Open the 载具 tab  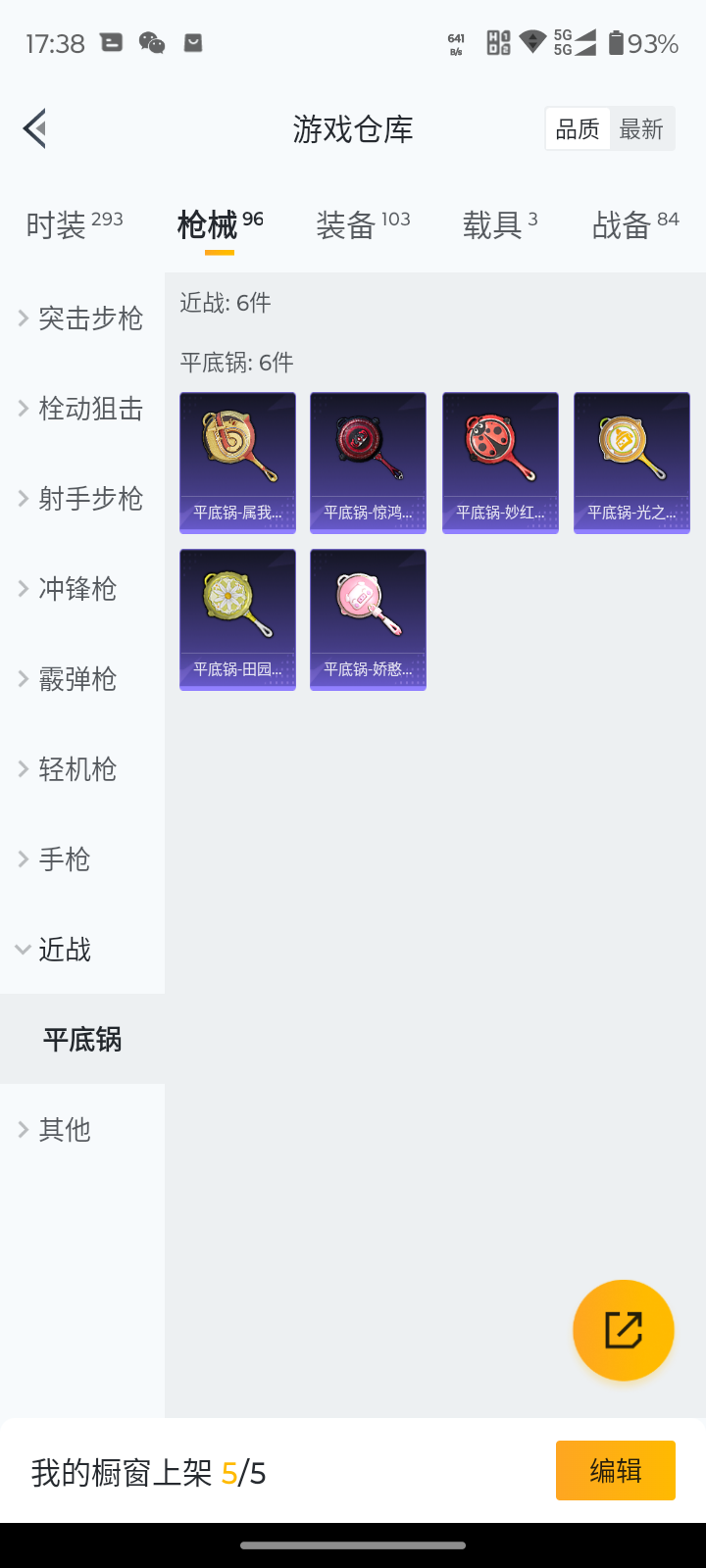500,224
